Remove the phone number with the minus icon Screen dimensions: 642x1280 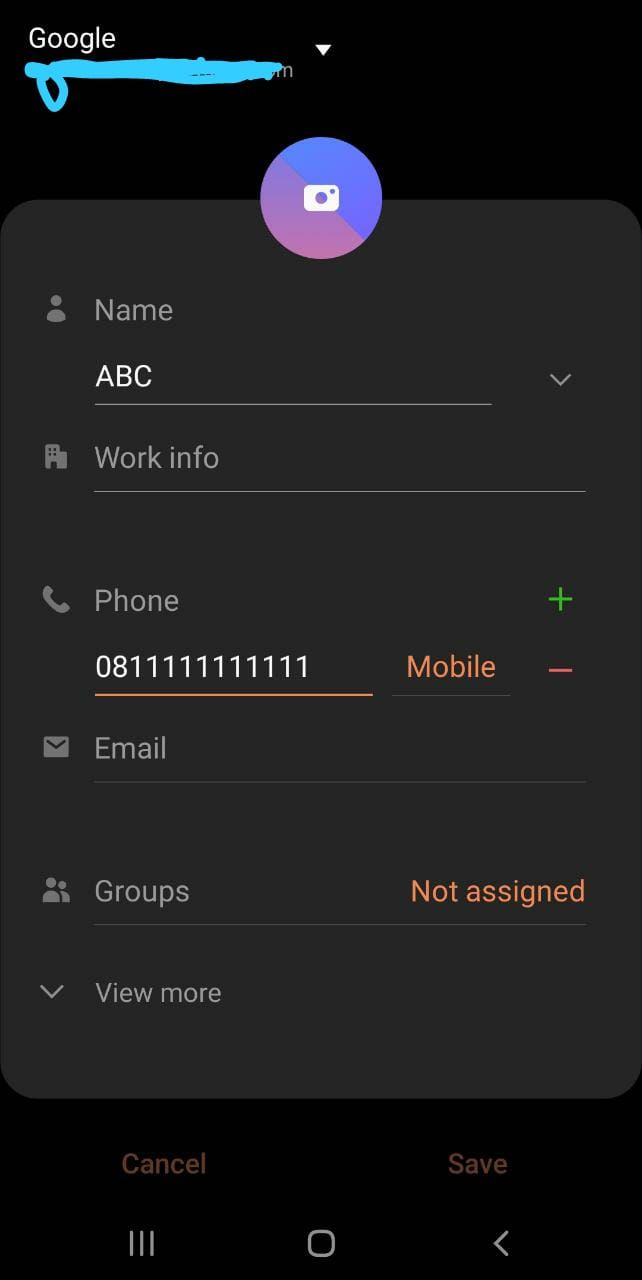pyautogui.click(x=560, y=669)
